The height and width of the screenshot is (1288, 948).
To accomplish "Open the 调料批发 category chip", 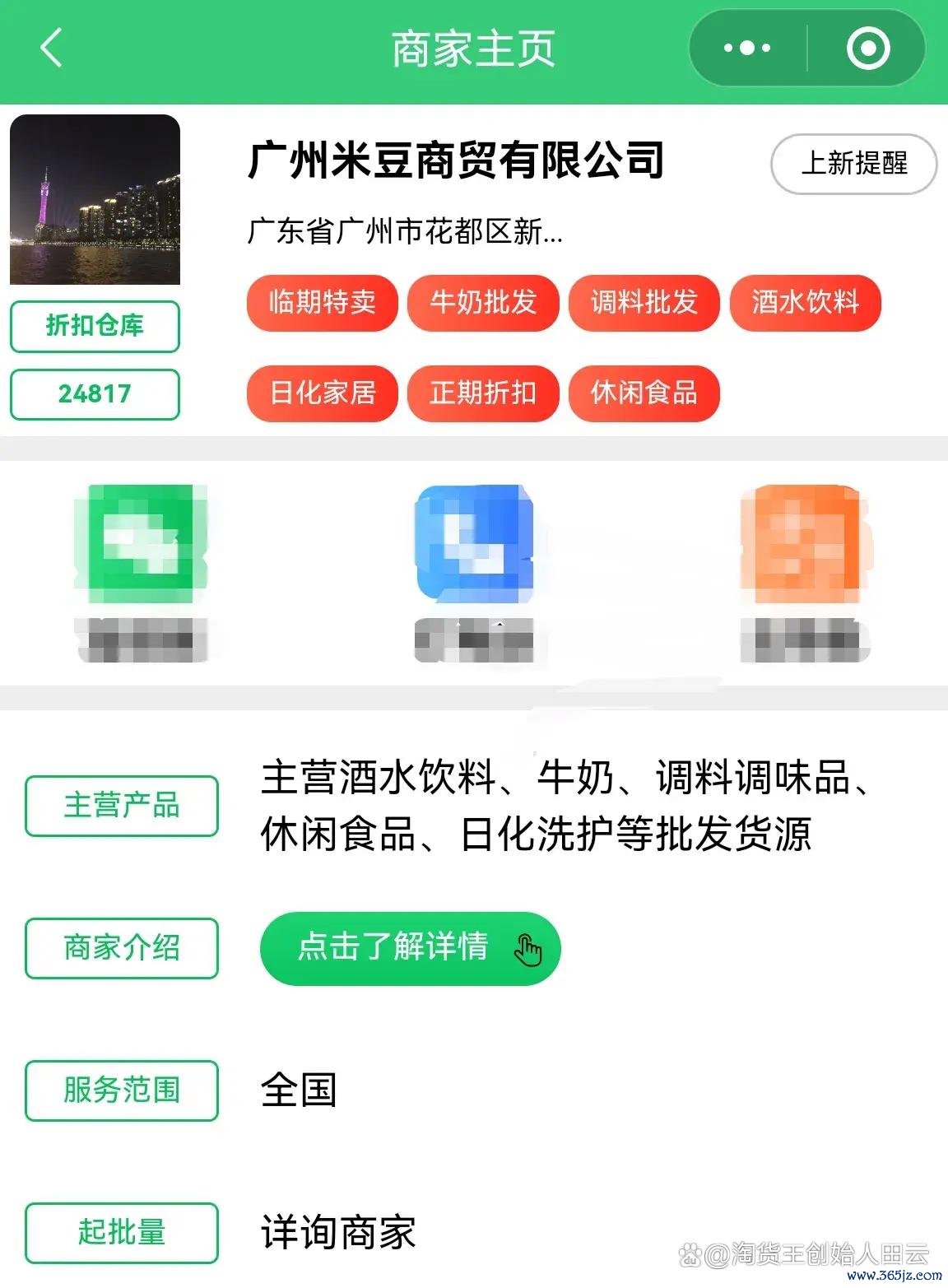I will tap(644, 303).
